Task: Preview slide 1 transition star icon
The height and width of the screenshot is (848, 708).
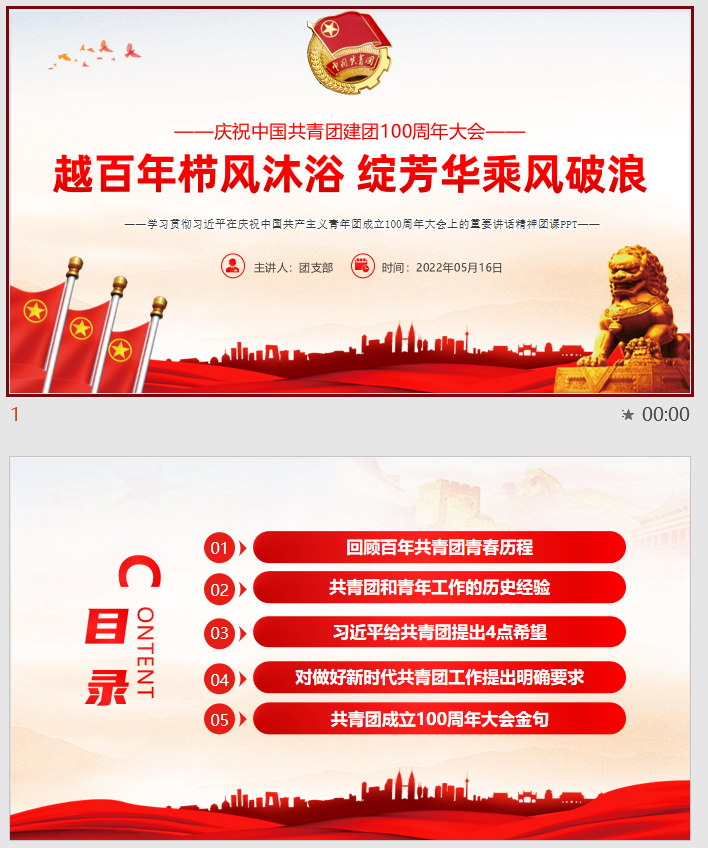Action: click(x=627, y=414)
